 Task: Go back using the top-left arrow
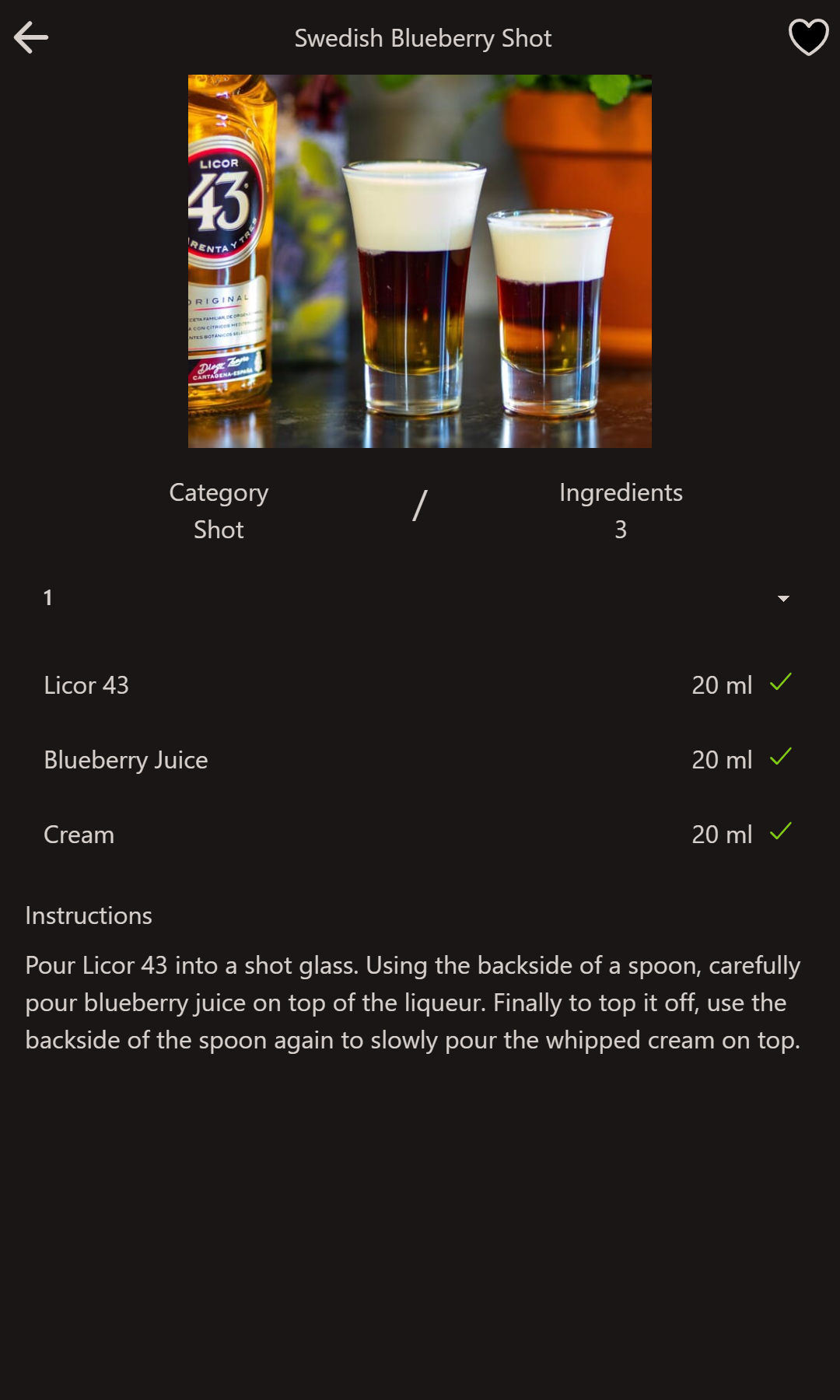31,37
